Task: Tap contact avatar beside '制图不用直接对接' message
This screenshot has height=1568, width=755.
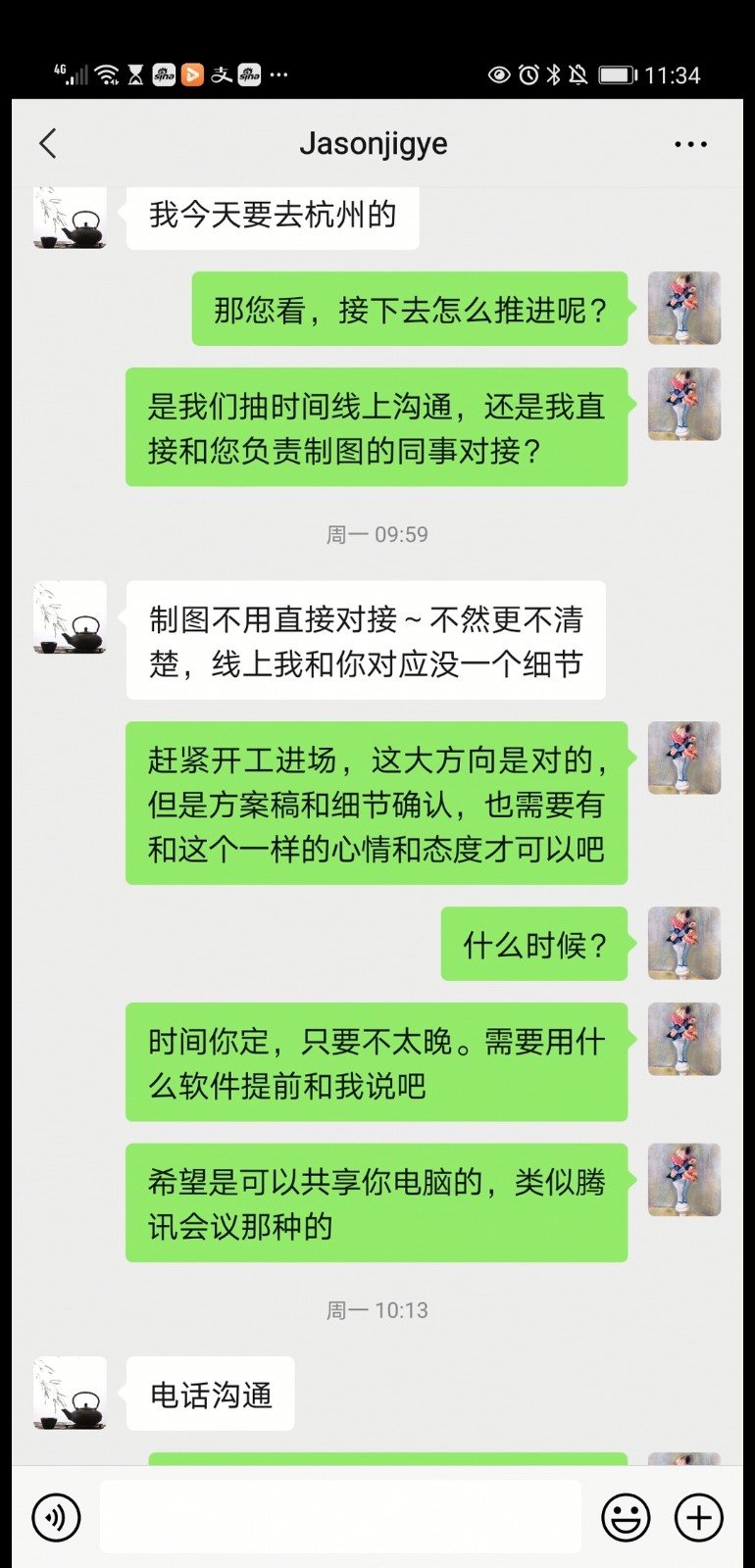Action: pos(70,617)
